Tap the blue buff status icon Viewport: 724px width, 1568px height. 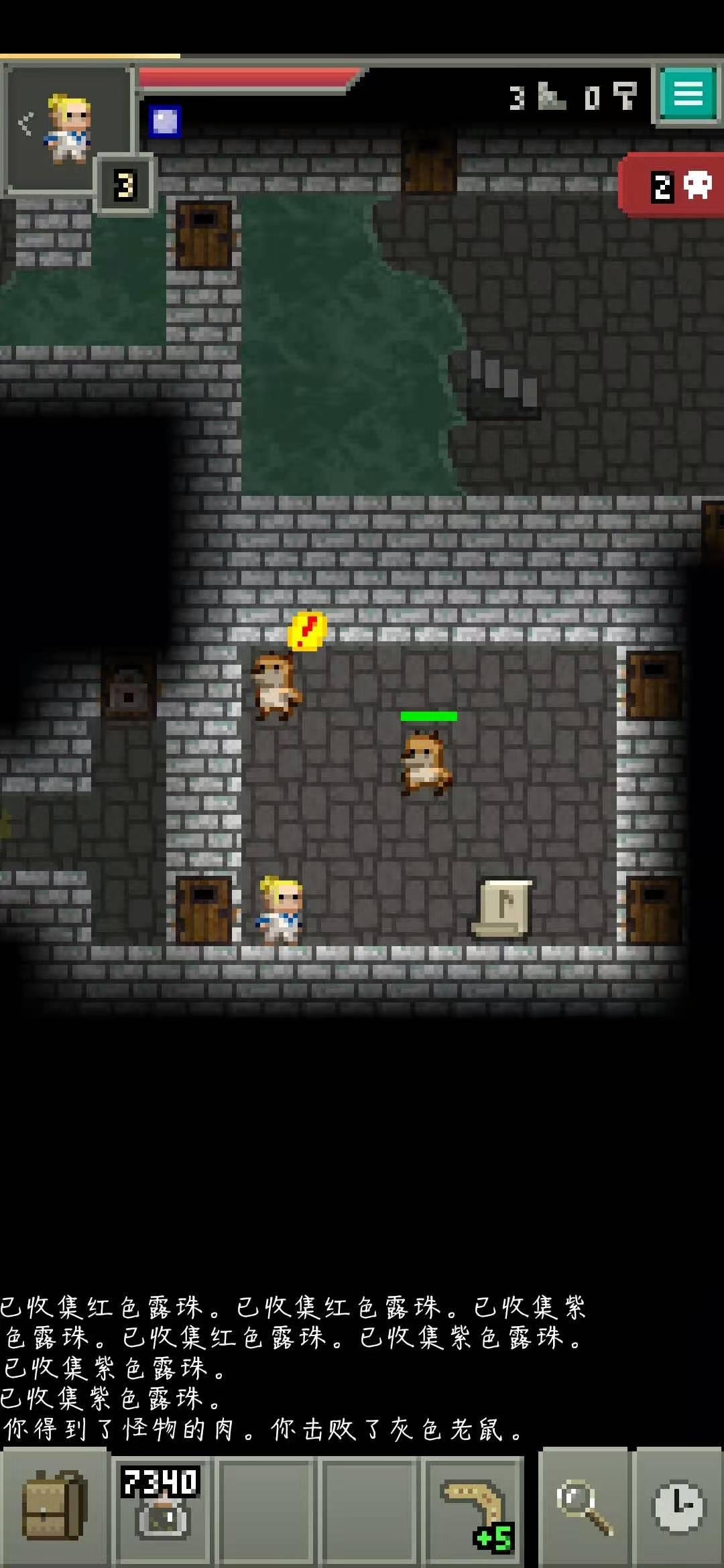pos(165,121)
